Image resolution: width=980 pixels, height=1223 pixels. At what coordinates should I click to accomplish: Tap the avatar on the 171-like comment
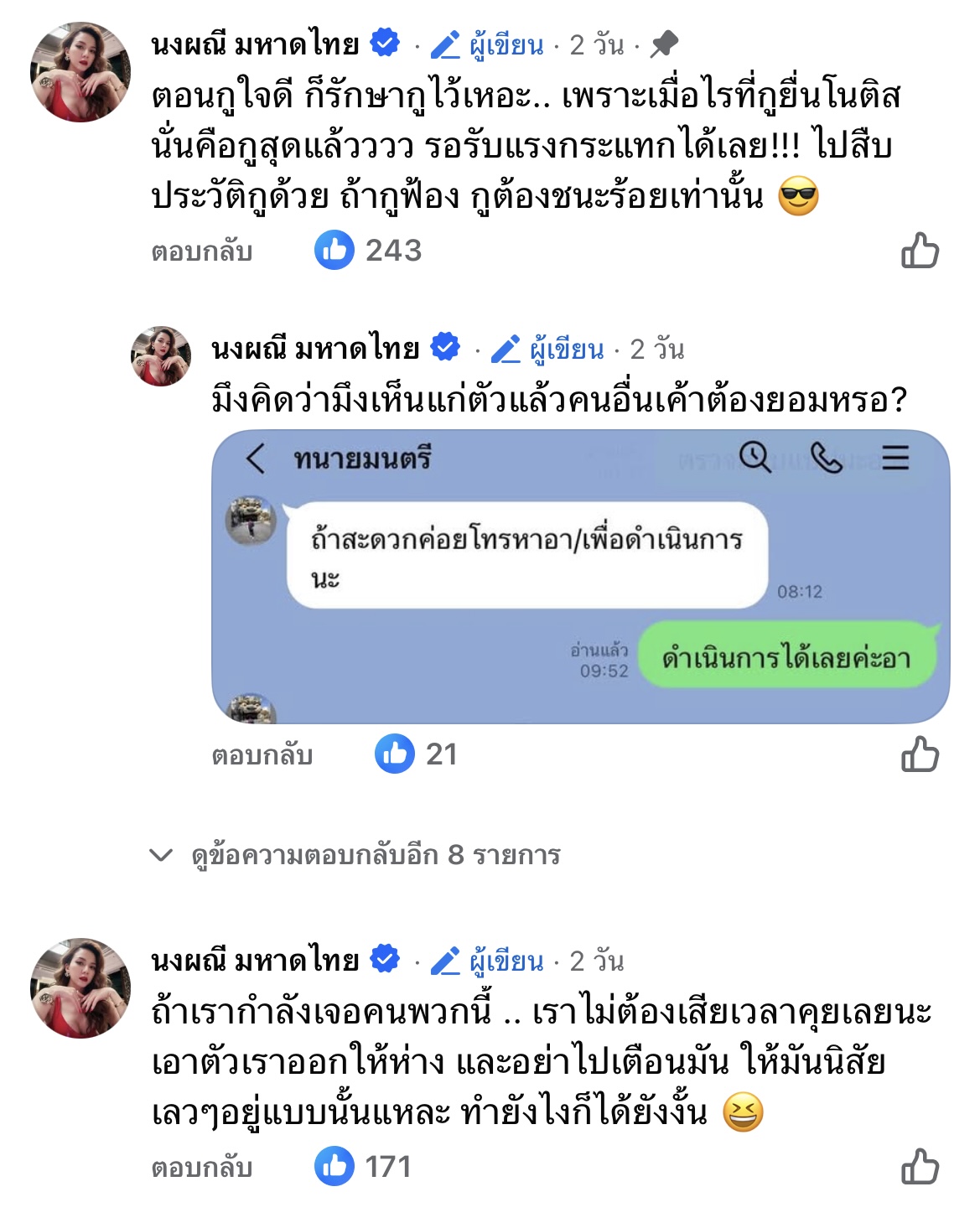(x=80, y=988)
